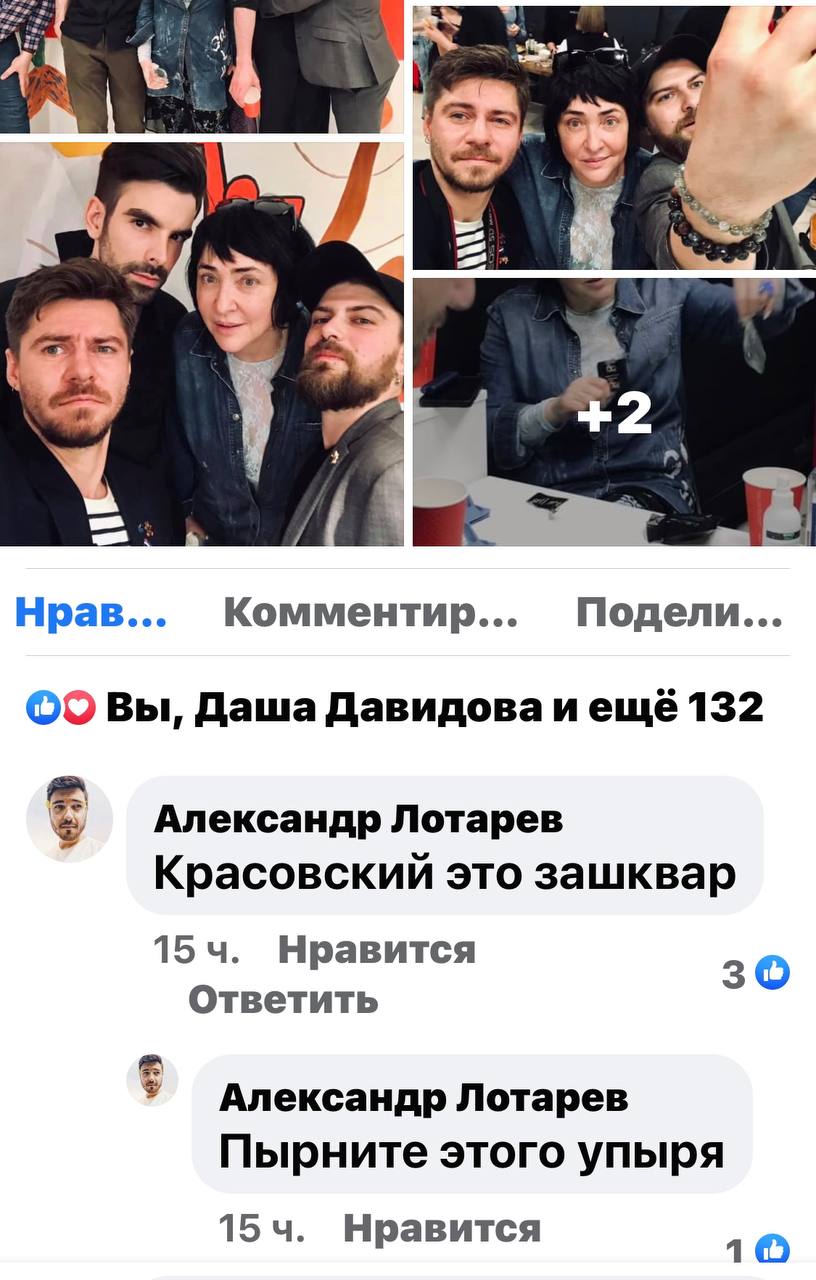
Task: Share the post with the 'Подели…' button
Action: point(679,613)
